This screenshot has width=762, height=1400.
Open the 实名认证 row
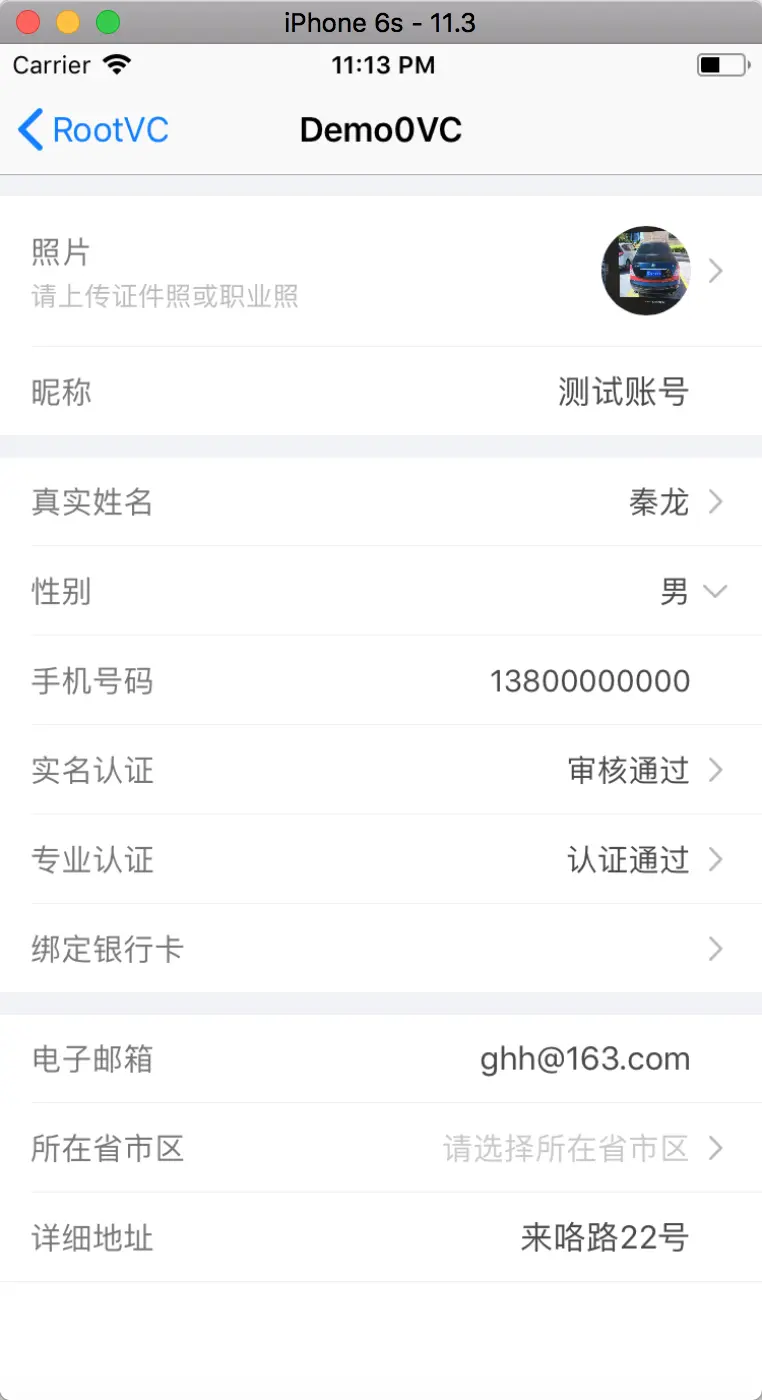pyautogui.click(x=380, y=771)
